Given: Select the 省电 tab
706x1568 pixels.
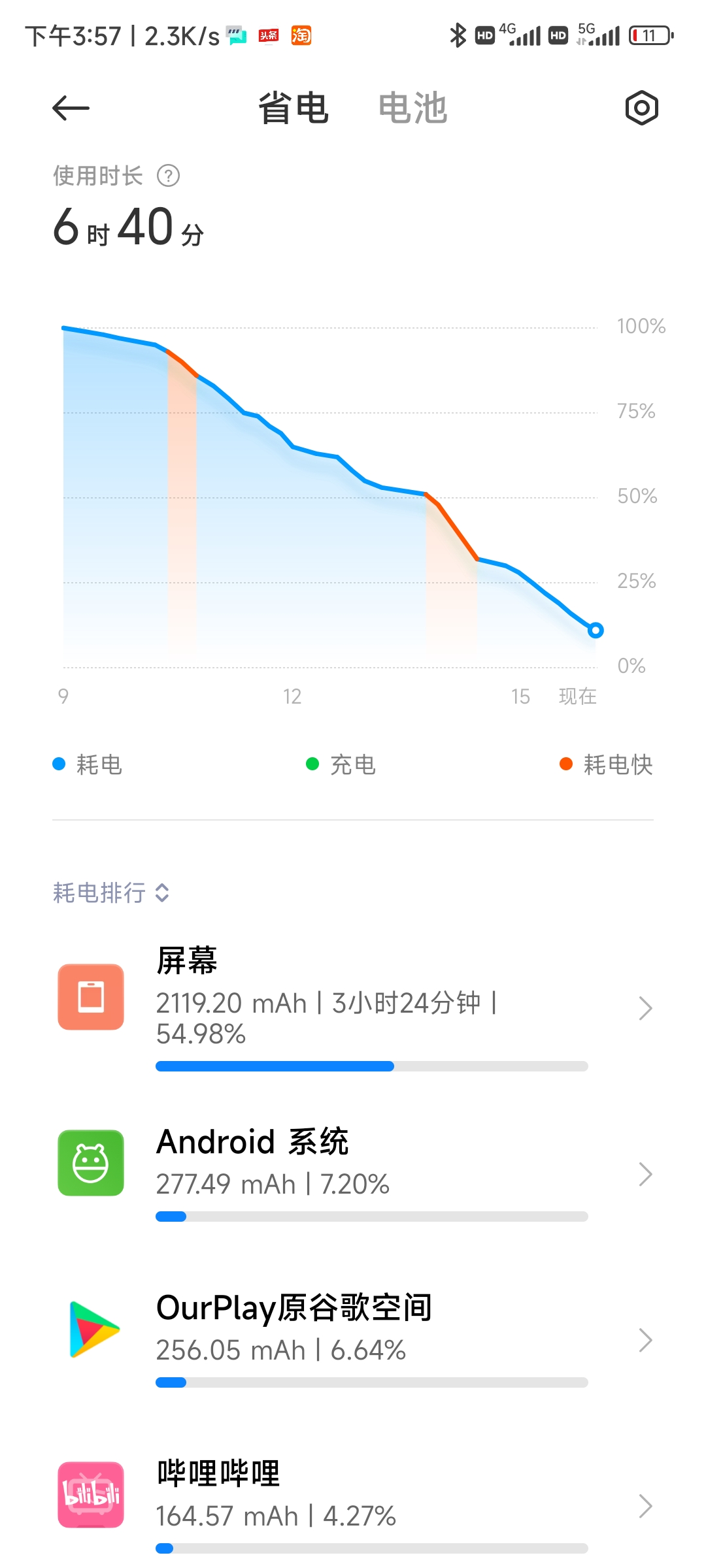Looking at the screenshot, I should click(x=294, y=108).
